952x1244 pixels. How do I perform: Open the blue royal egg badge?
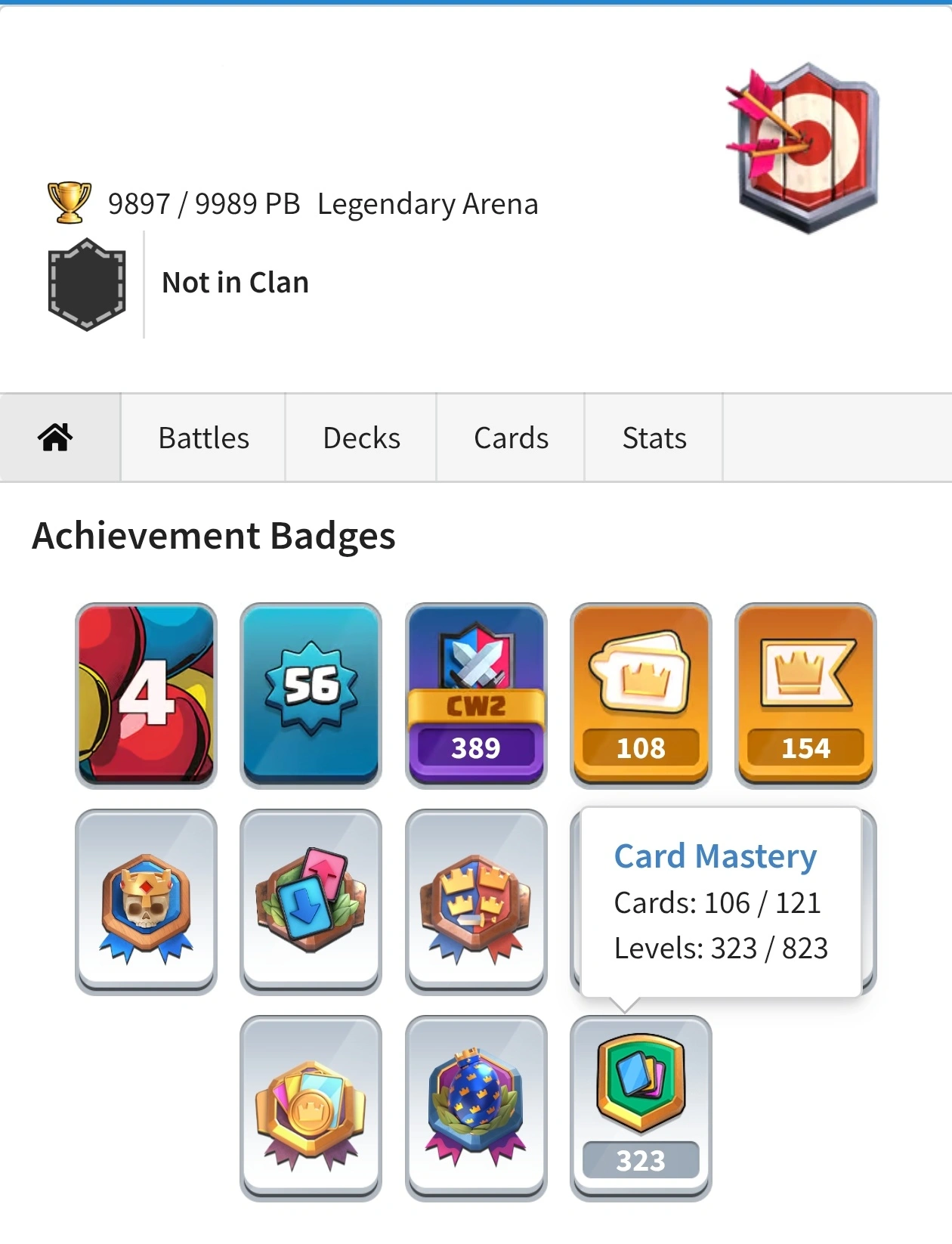(476, 1107)
